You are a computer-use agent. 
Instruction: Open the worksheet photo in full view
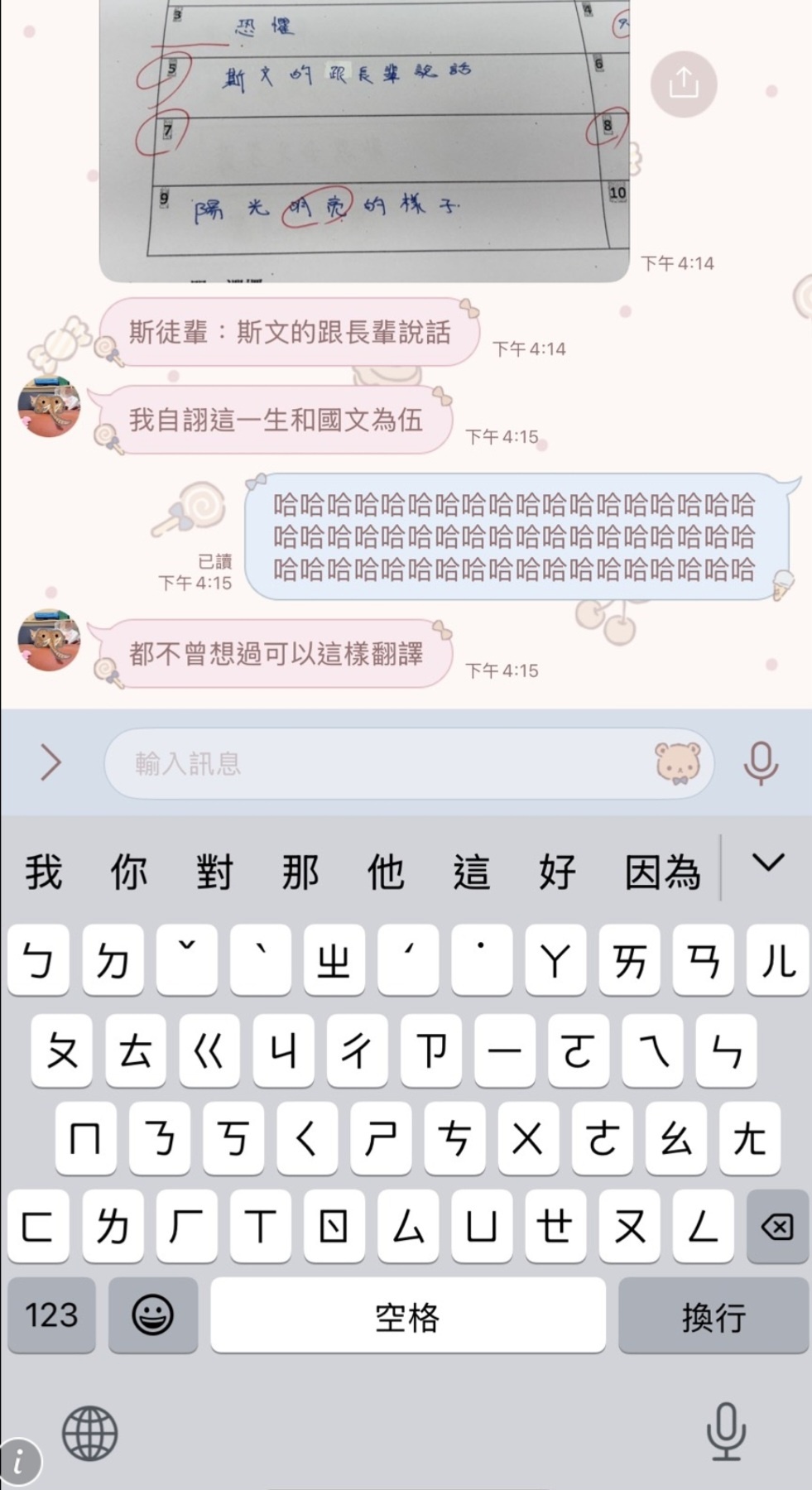tap(364, 141)
